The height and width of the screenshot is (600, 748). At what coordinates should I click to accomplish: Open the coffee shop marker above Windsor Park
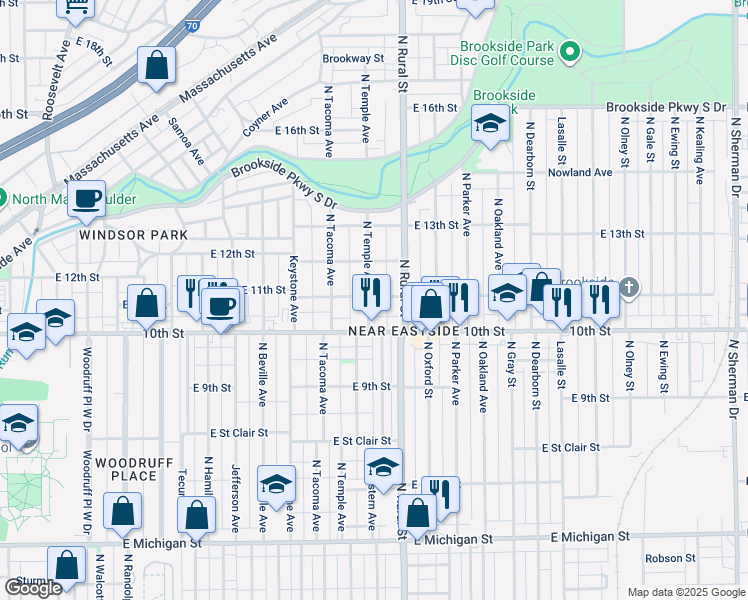(87, 198)
